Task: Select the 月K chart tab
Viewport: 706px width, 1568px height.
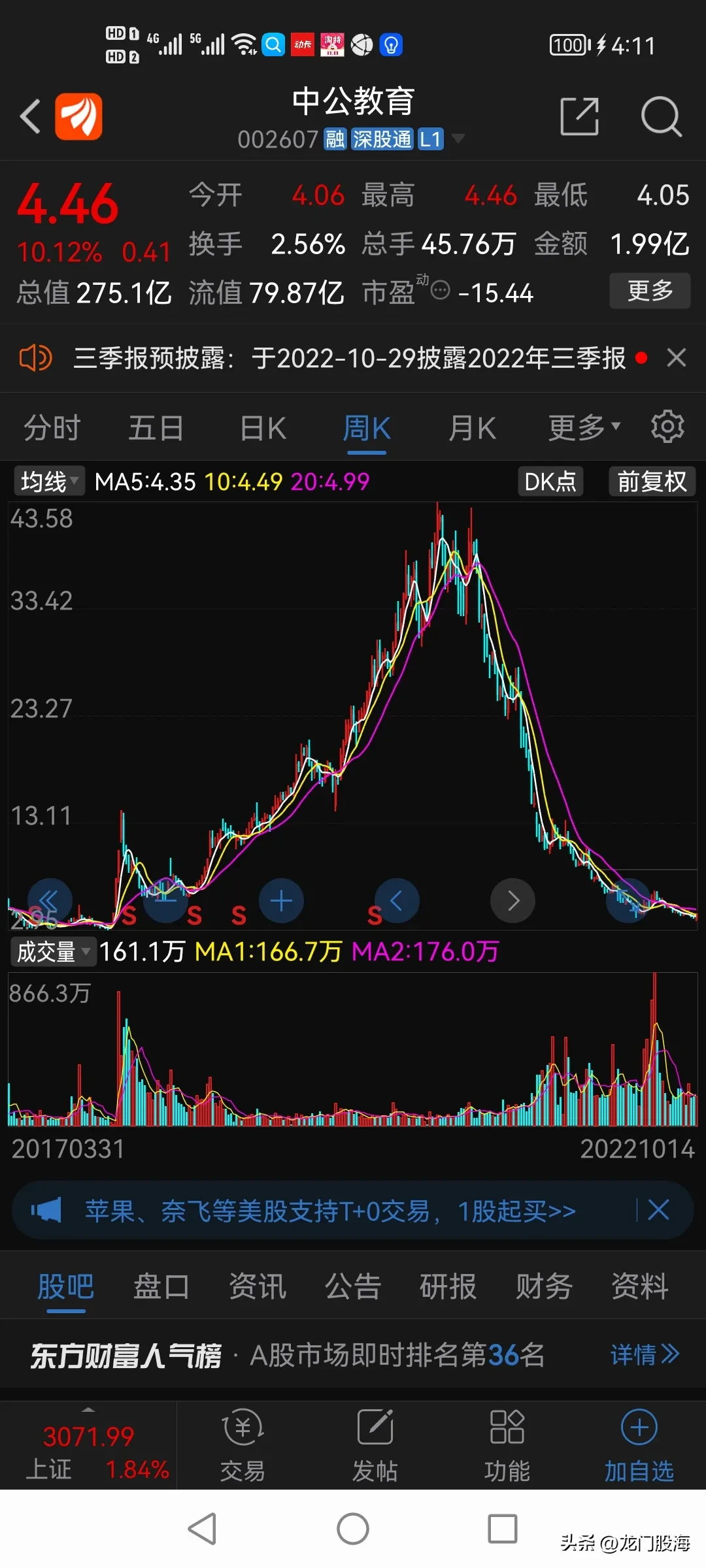Action: (x=472, y=429)
